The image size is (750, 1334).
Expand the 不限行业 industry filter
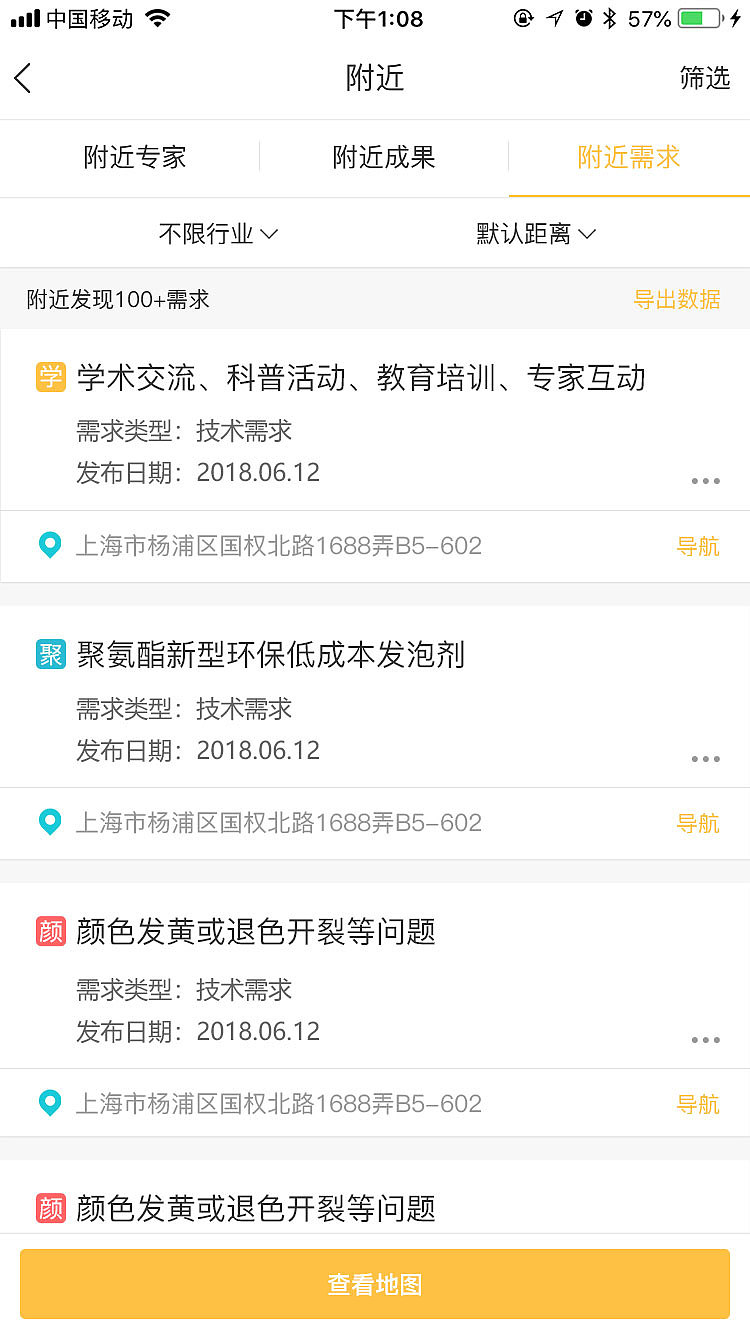[x=218, y=233]
